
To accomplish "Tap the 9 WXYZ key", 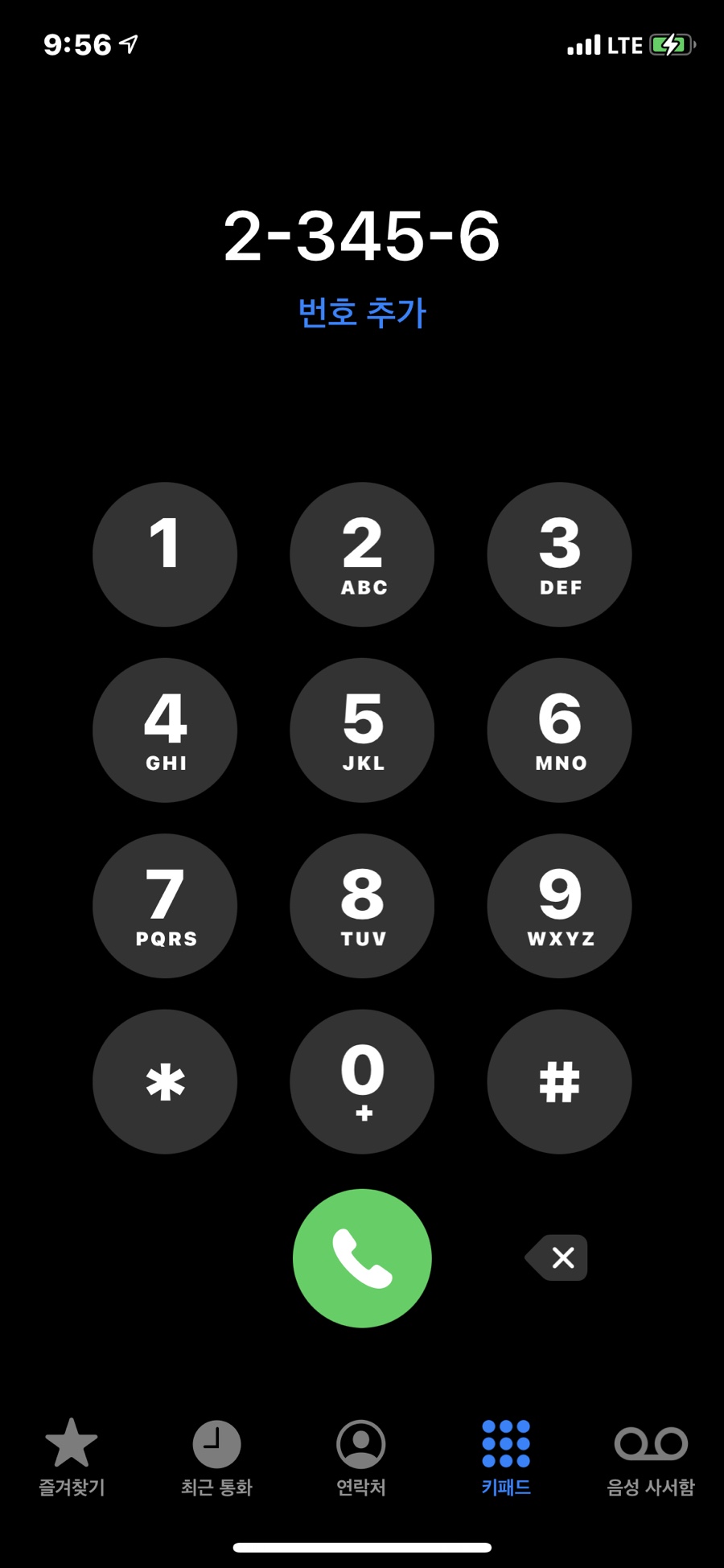I will [559, 905].
